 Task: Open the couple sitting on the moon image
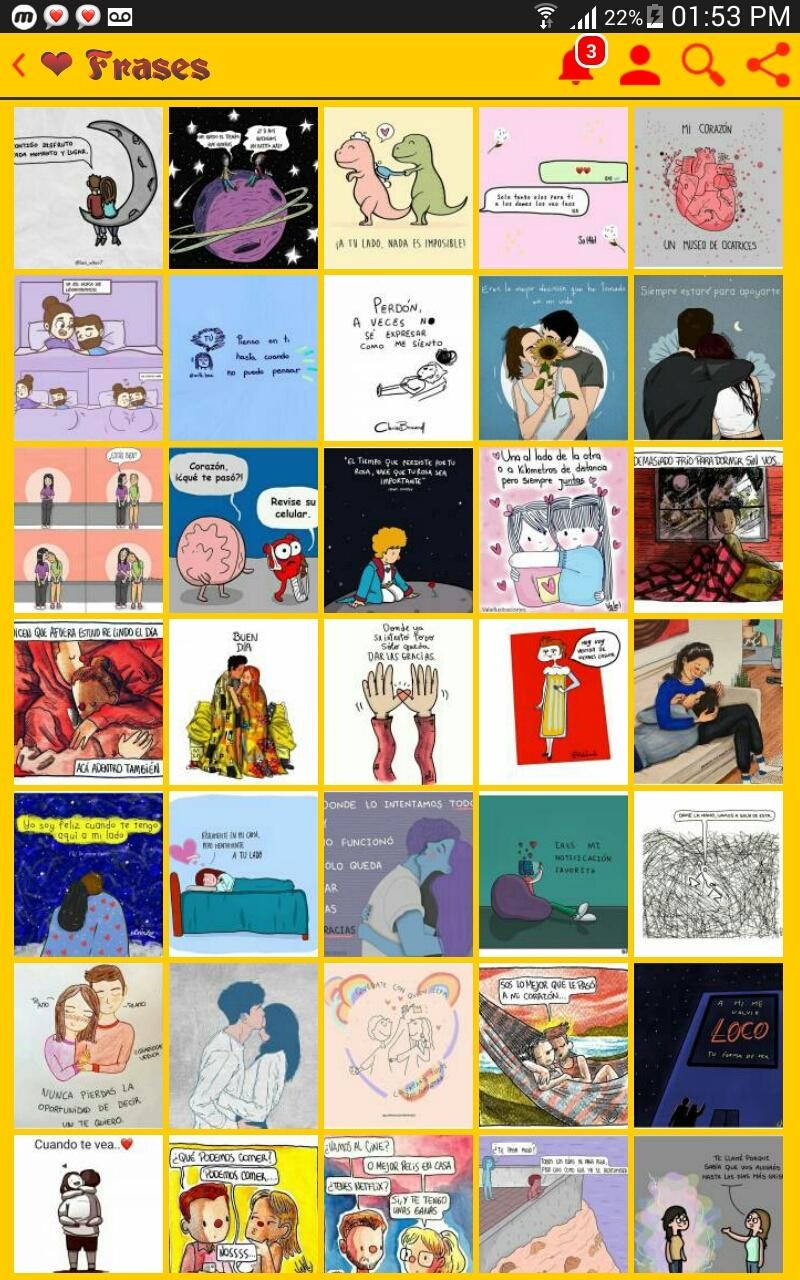pyautogui.click(x=88, y=187)
